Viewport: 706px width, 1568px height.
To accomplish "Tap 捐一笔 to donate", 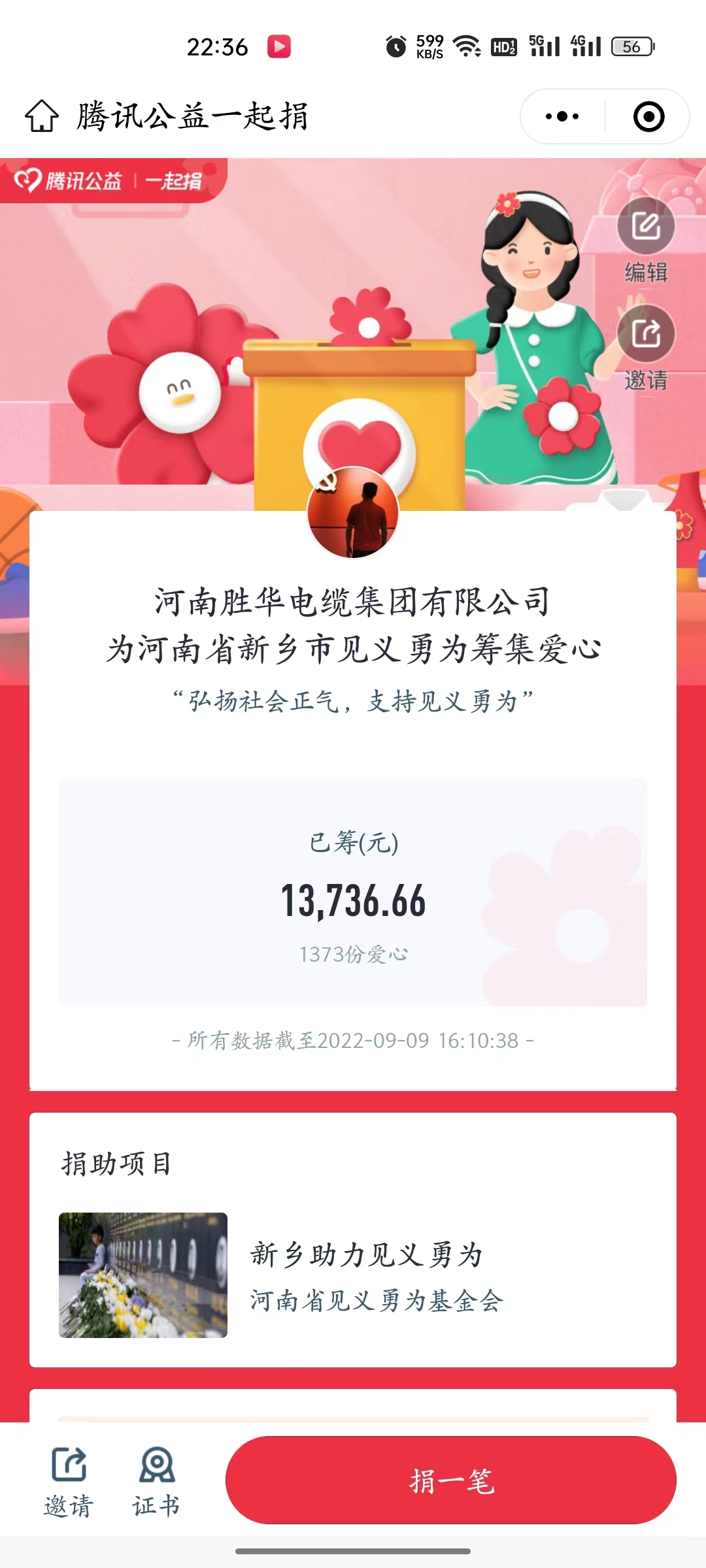I will click(451, 1480).
